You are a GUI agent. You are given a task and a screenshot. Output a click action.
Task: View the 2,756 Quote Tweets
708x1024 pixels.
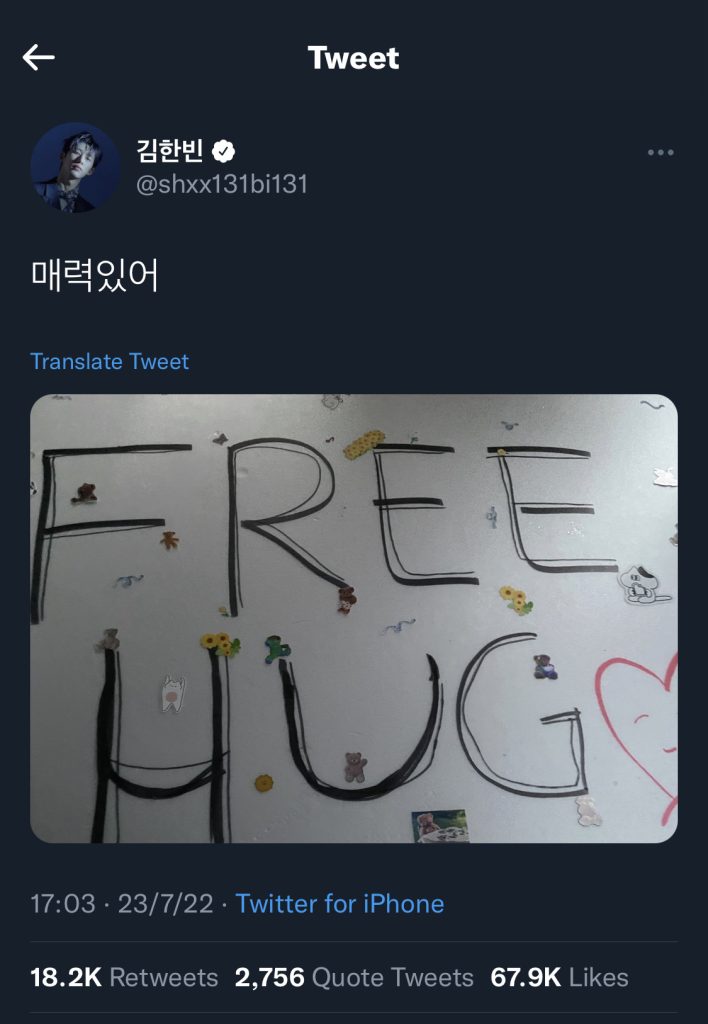click(x=354, y=977)
